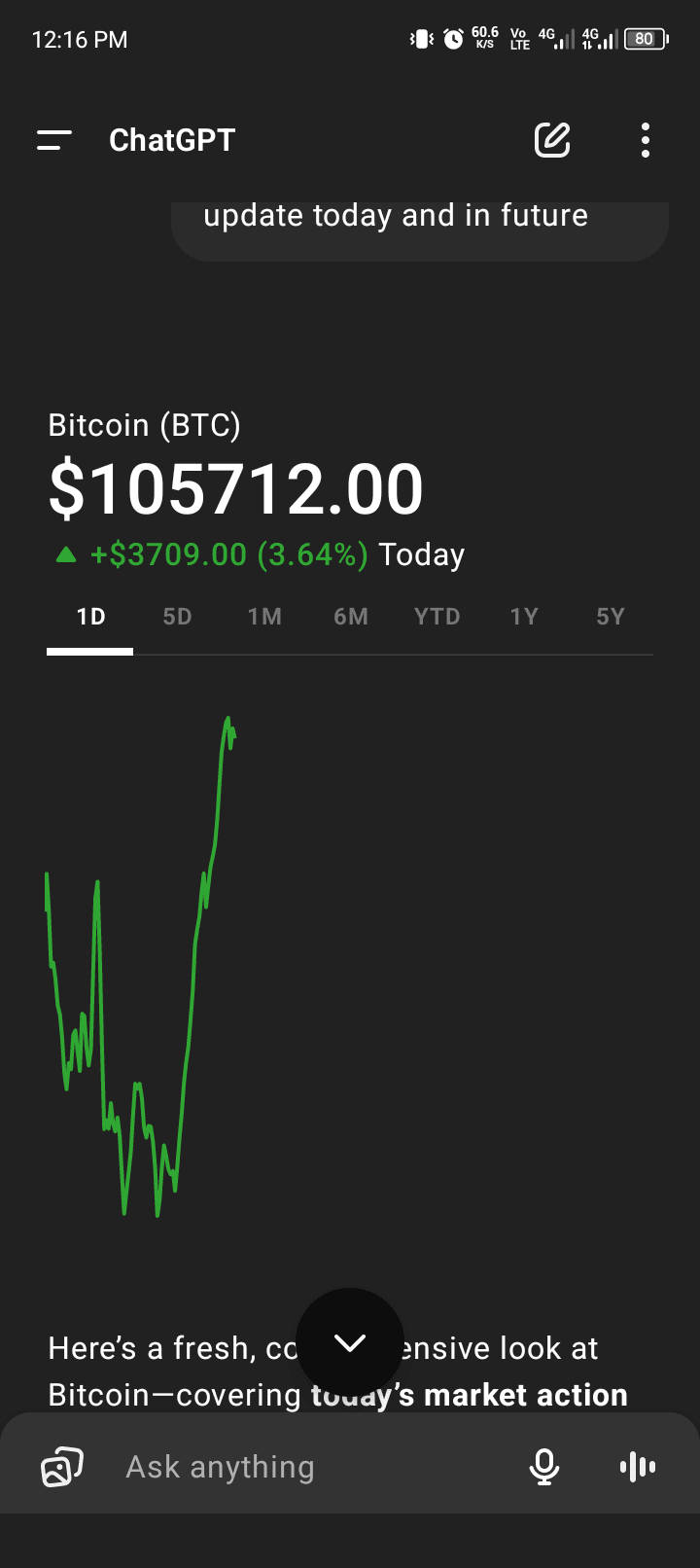Display the 5Y price history
700x1568 pixels.
coord(611,617)
